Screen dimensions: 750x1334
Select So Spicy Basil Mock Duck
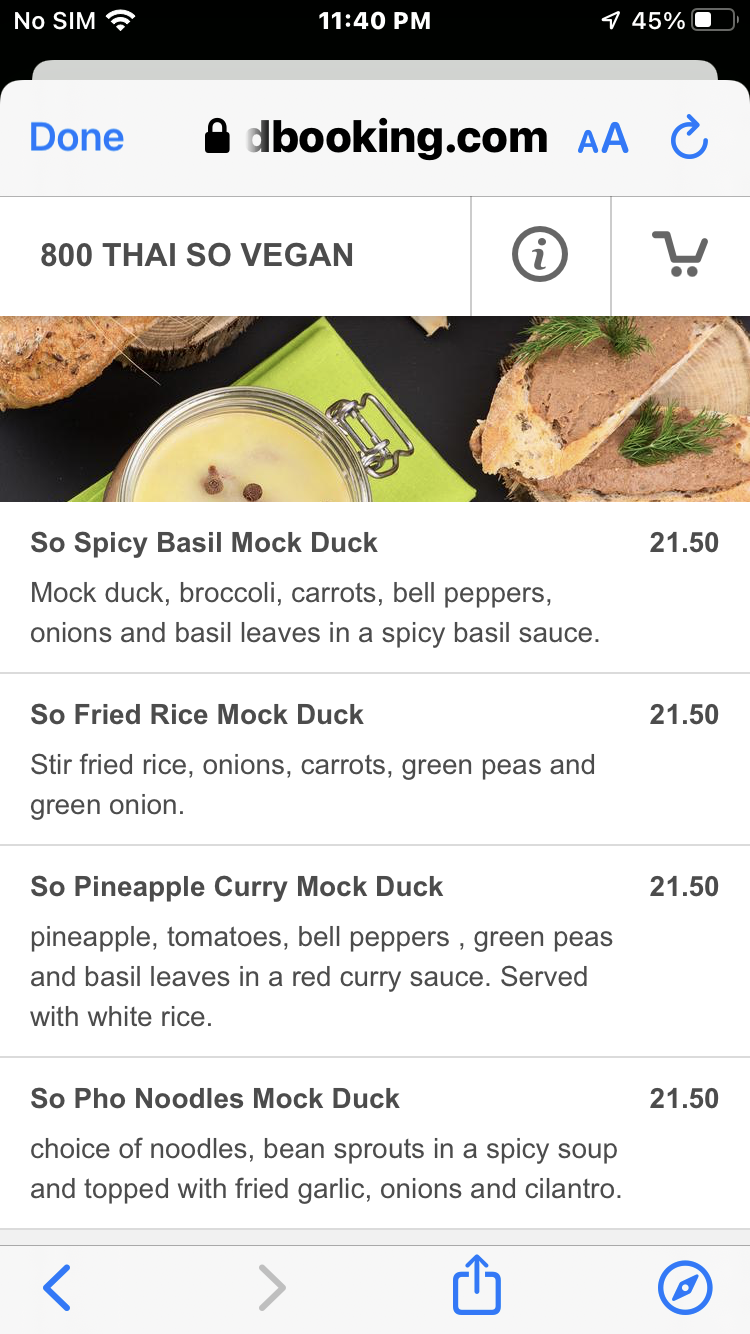(x=374, y=587)
